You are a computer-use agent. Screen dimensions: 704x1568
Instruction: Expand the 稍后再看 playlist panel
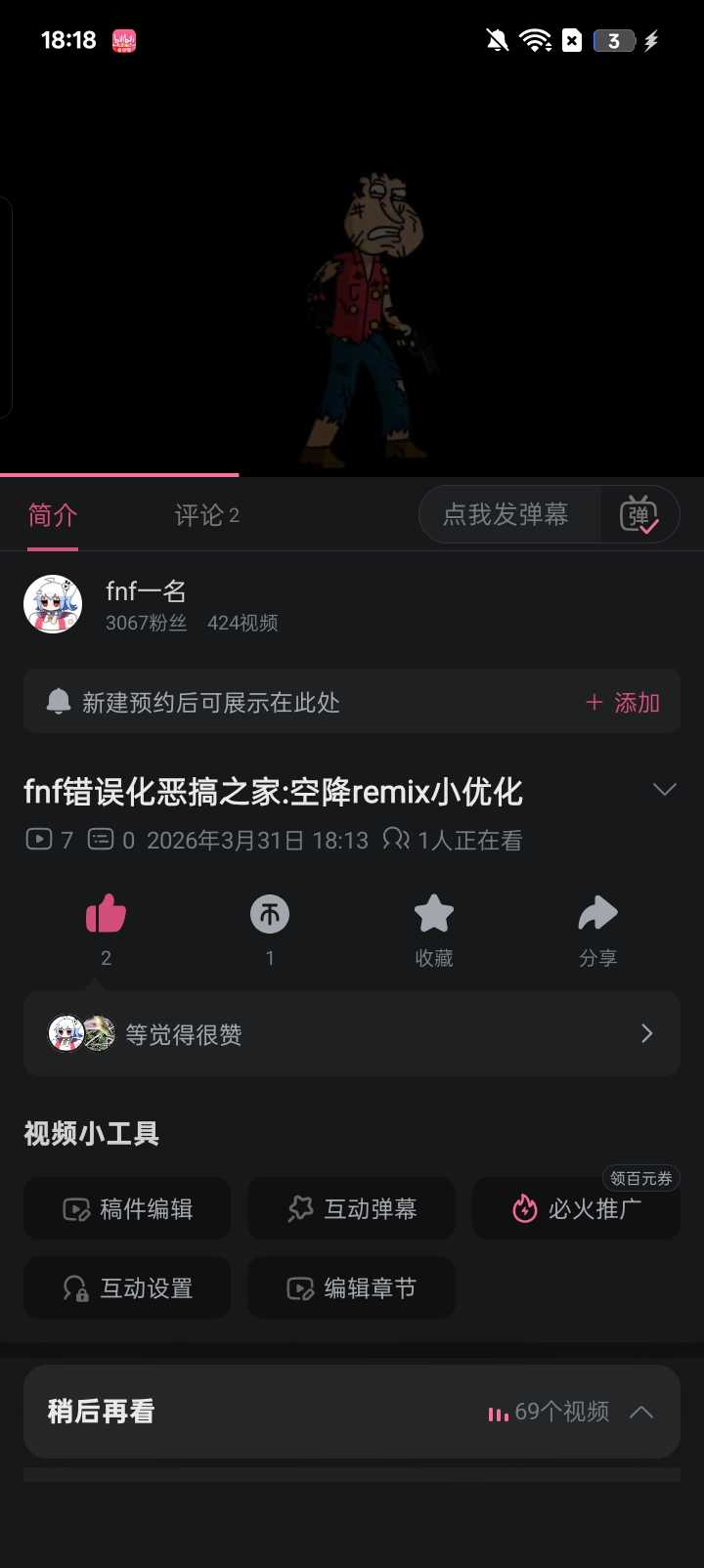pos(641,1412)
